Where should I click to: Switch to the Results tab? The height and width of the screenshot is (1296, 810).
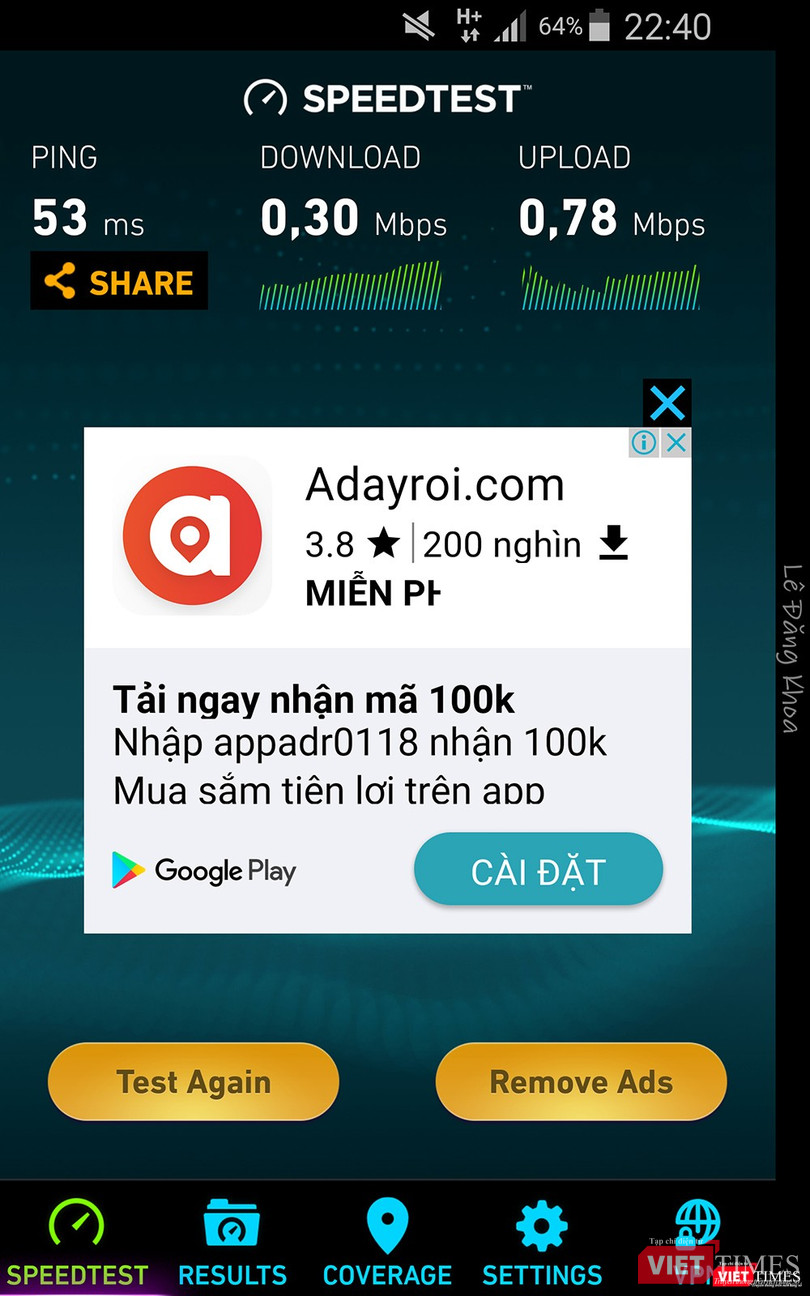pos(232,1243)
